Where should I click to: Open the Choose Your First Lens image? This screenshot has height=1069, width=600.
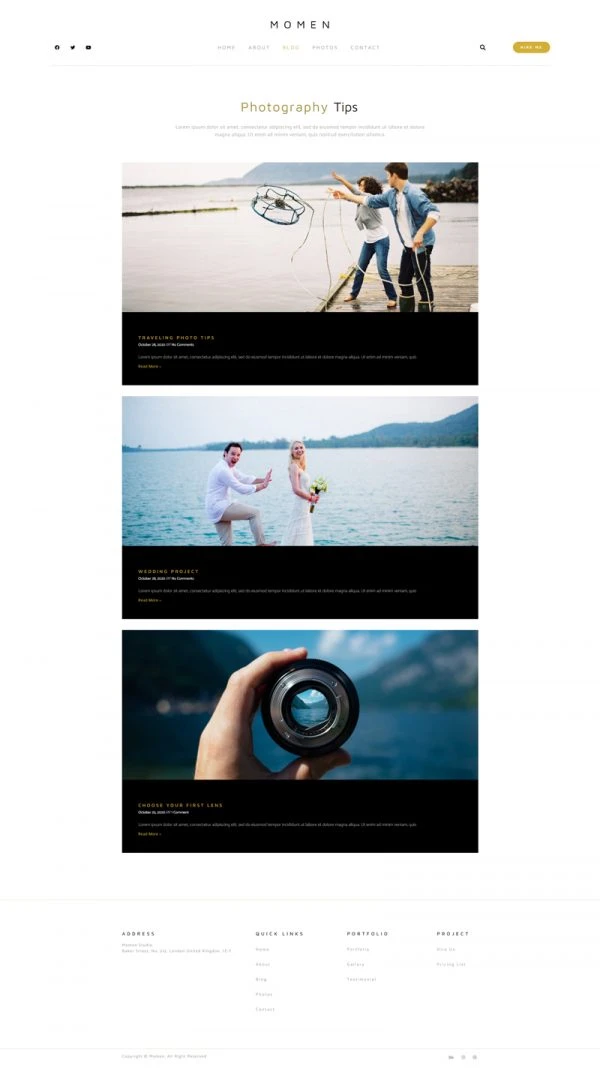(x=300, y=704)
